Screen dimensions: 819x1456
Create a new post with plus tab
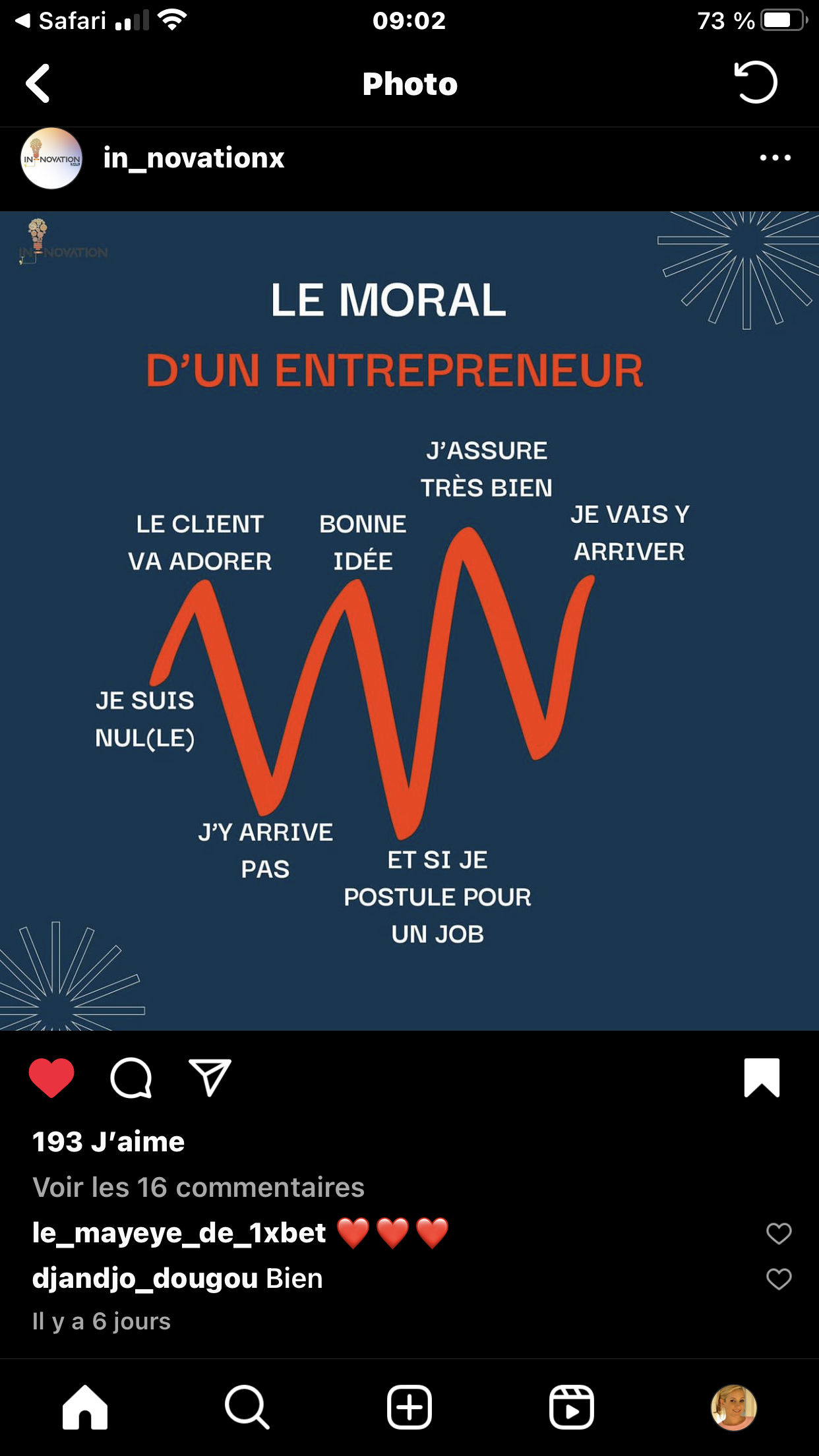(x=409, y=1407)
